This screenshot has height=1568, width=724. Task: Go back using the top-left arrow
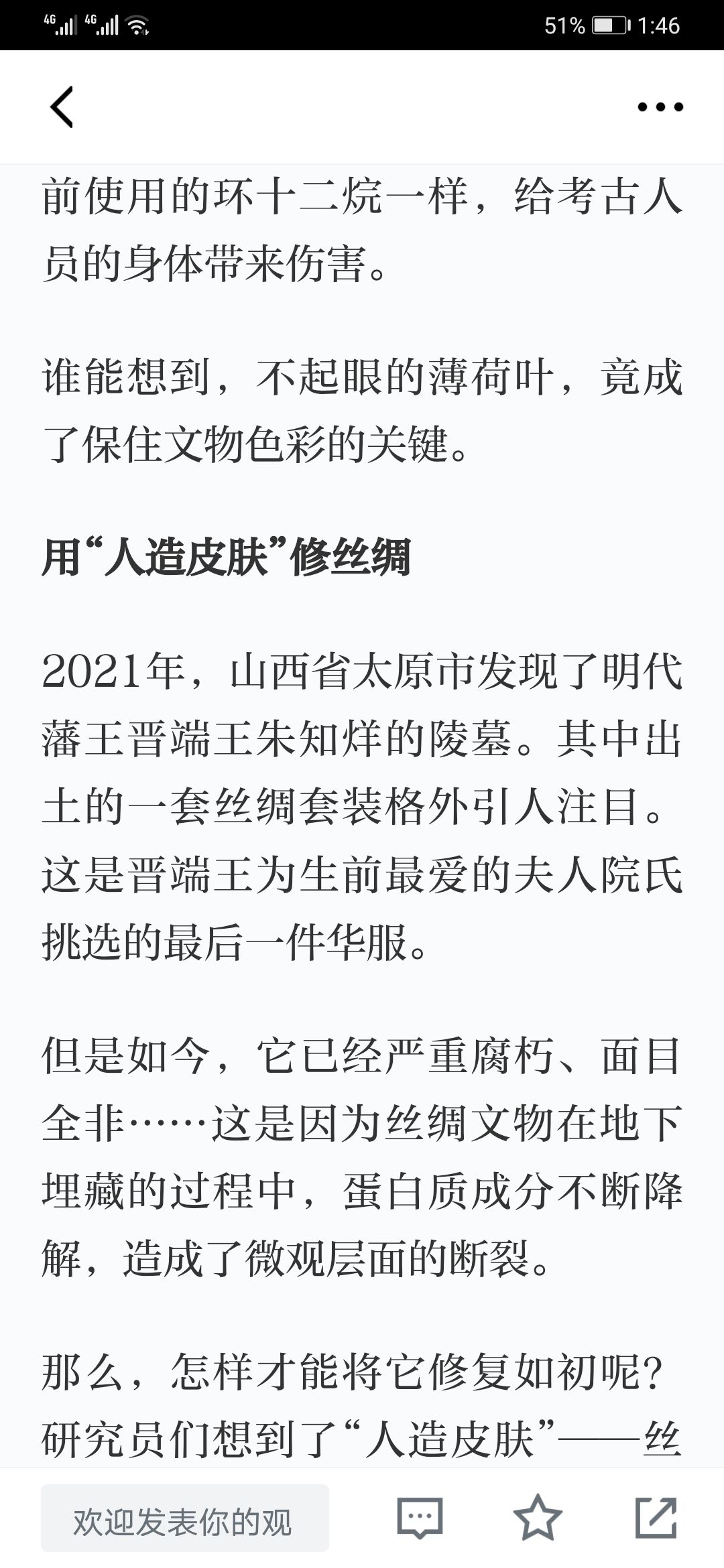[62, 107]
